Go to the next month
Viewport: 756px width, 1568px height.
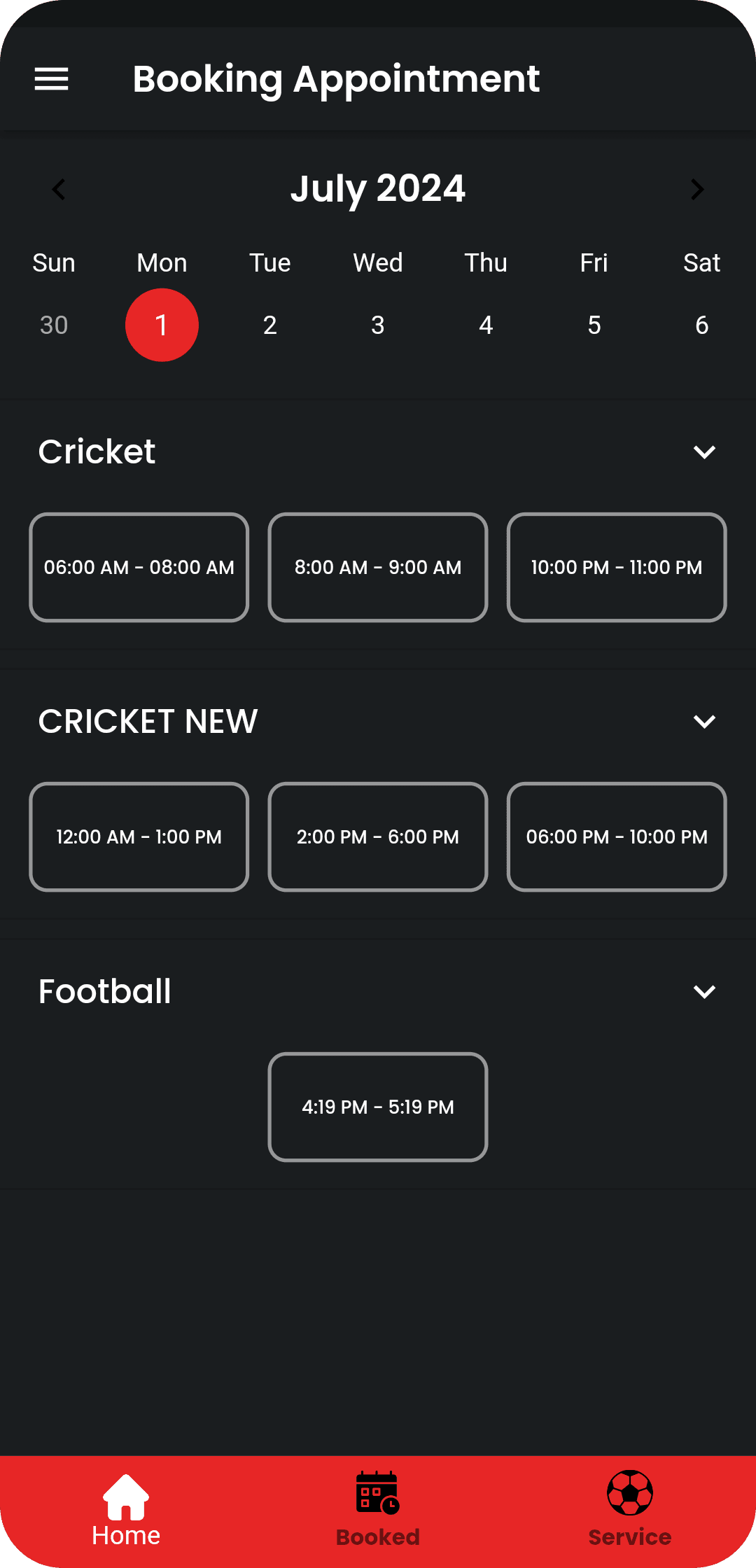click(x=697, y=189)
